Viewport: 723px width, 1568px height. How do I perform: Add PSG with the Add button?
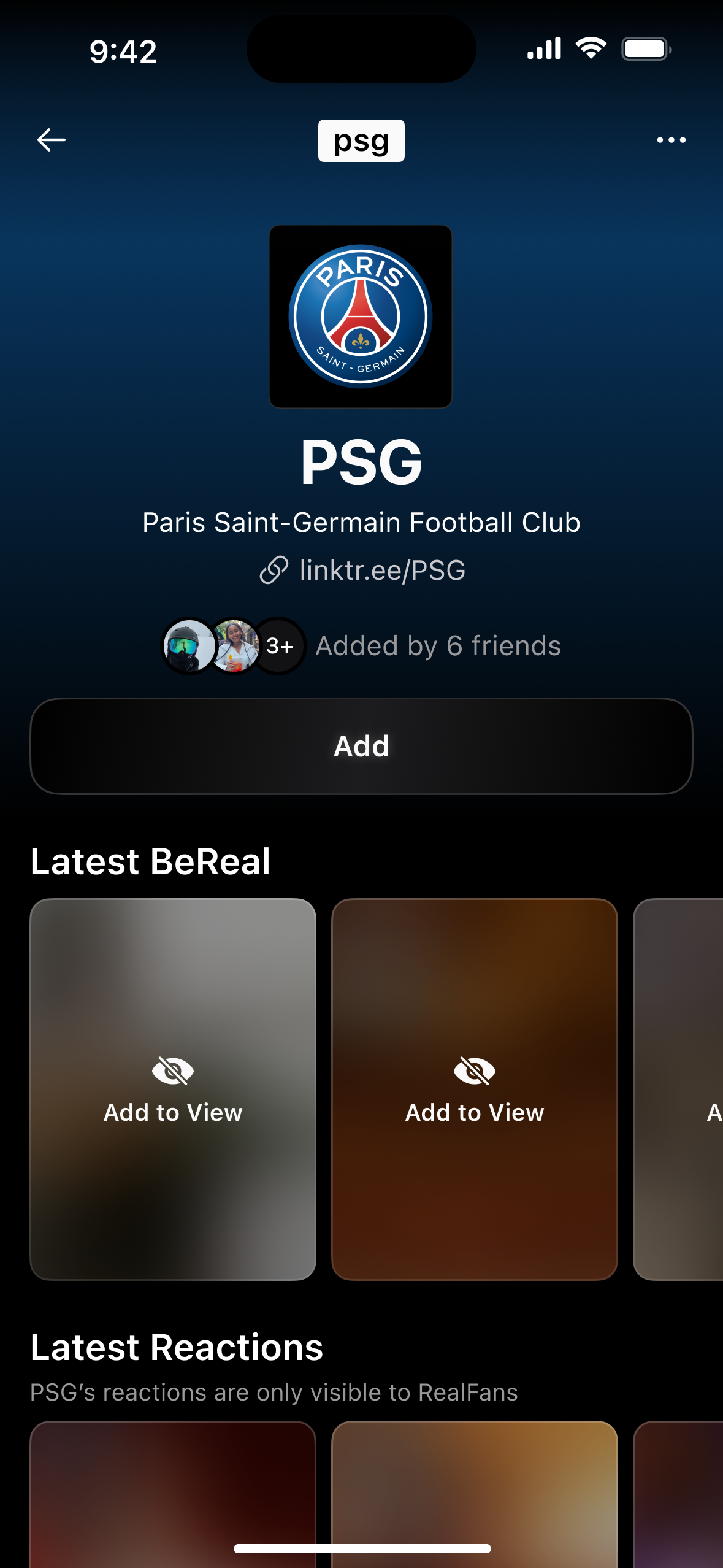pos(361,746)
